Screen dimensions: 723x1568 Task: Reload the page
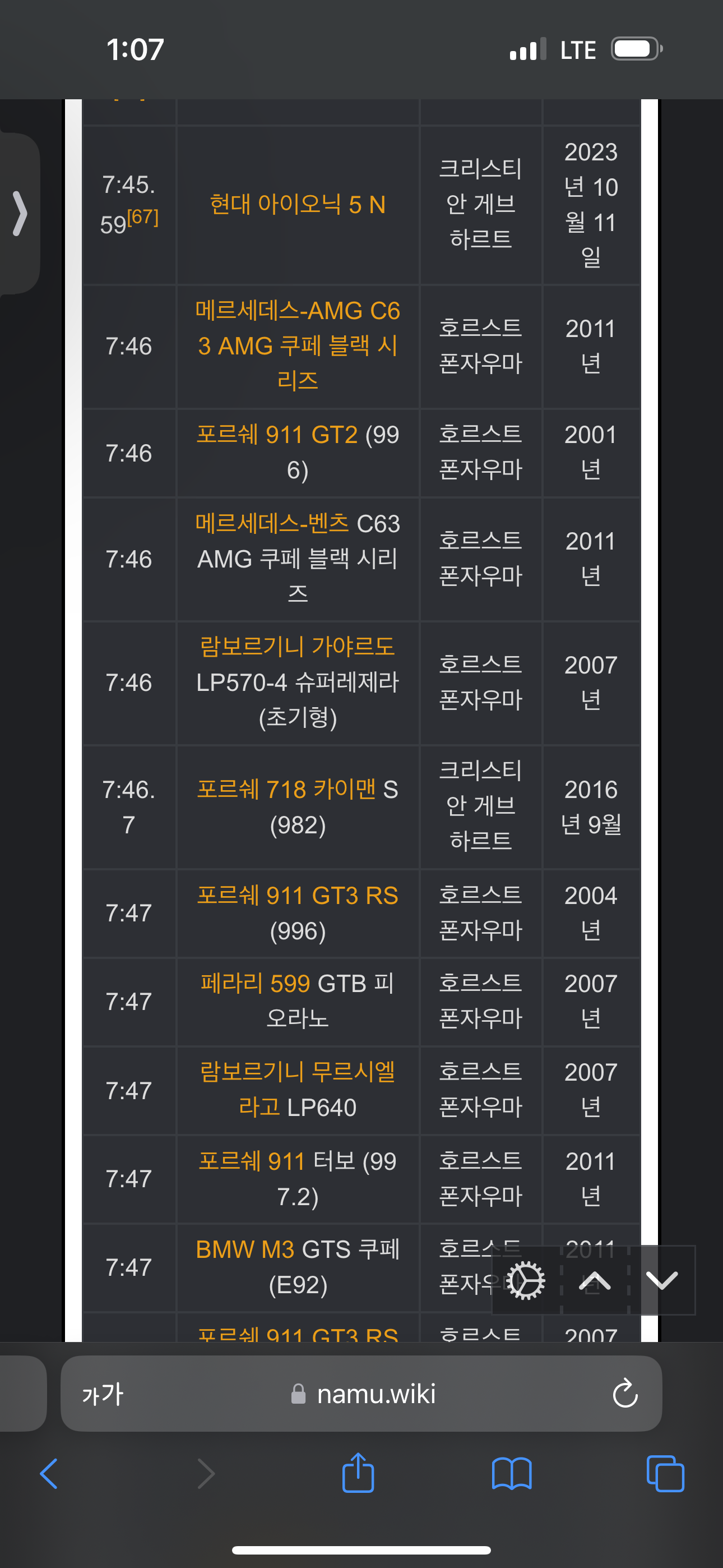625,1394
